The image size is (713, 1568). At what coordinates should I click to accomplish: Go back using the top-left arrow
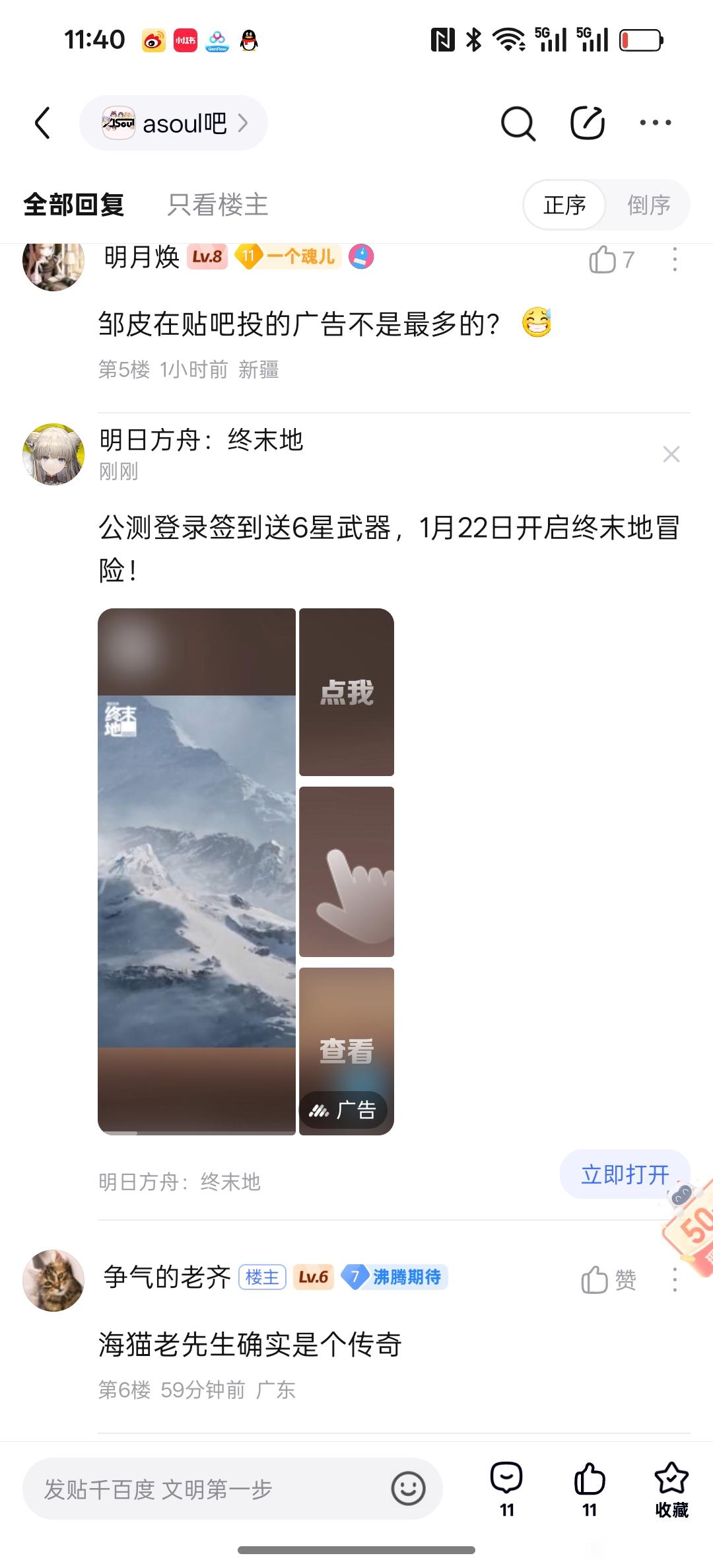(43, 123)
